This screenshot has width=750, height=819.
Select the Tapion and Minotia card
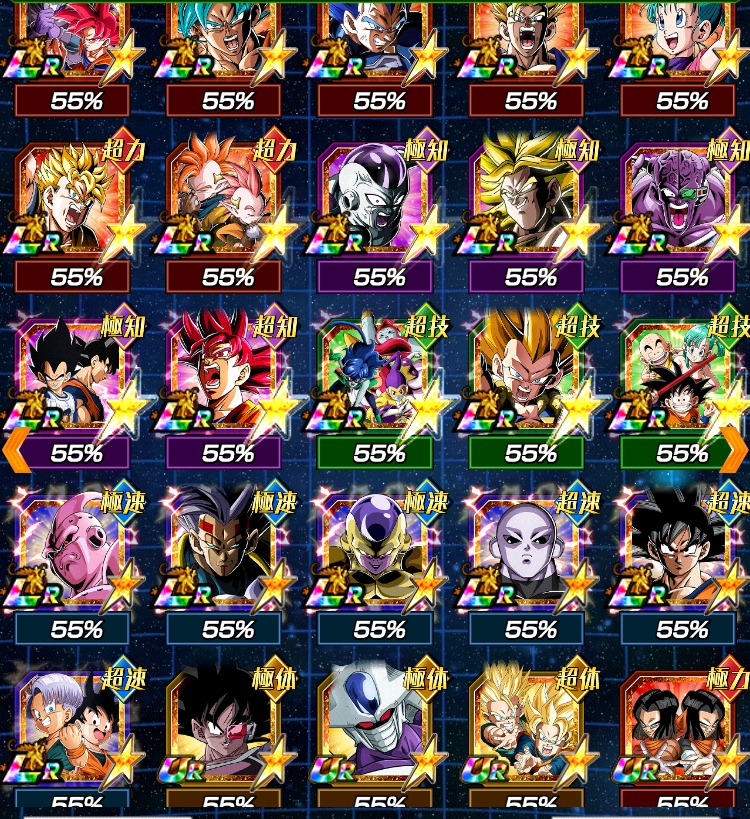226,197
